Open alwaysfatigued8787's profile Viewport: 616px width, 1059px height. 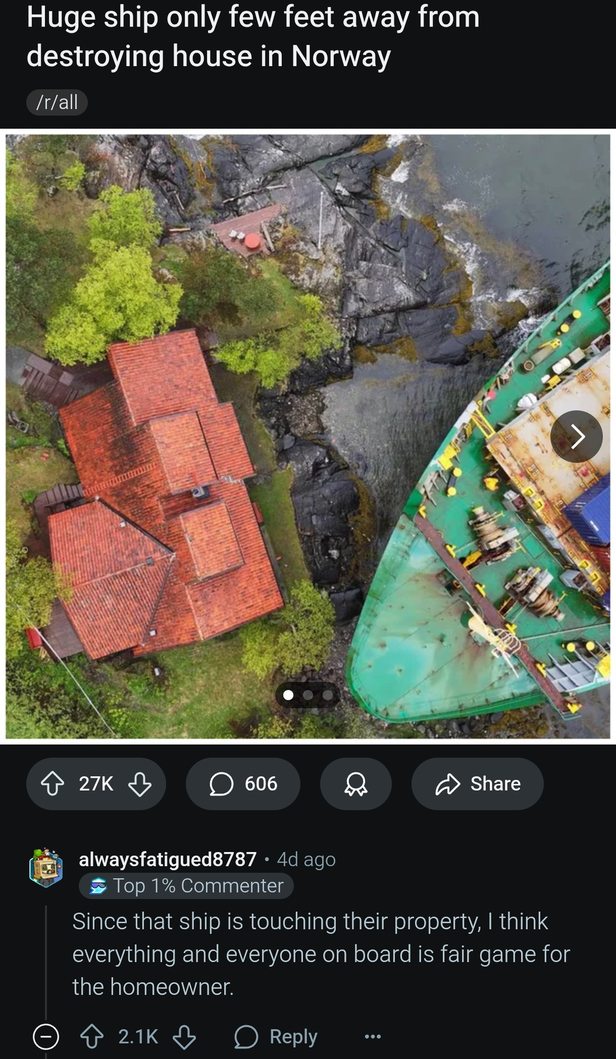[167, 859]
